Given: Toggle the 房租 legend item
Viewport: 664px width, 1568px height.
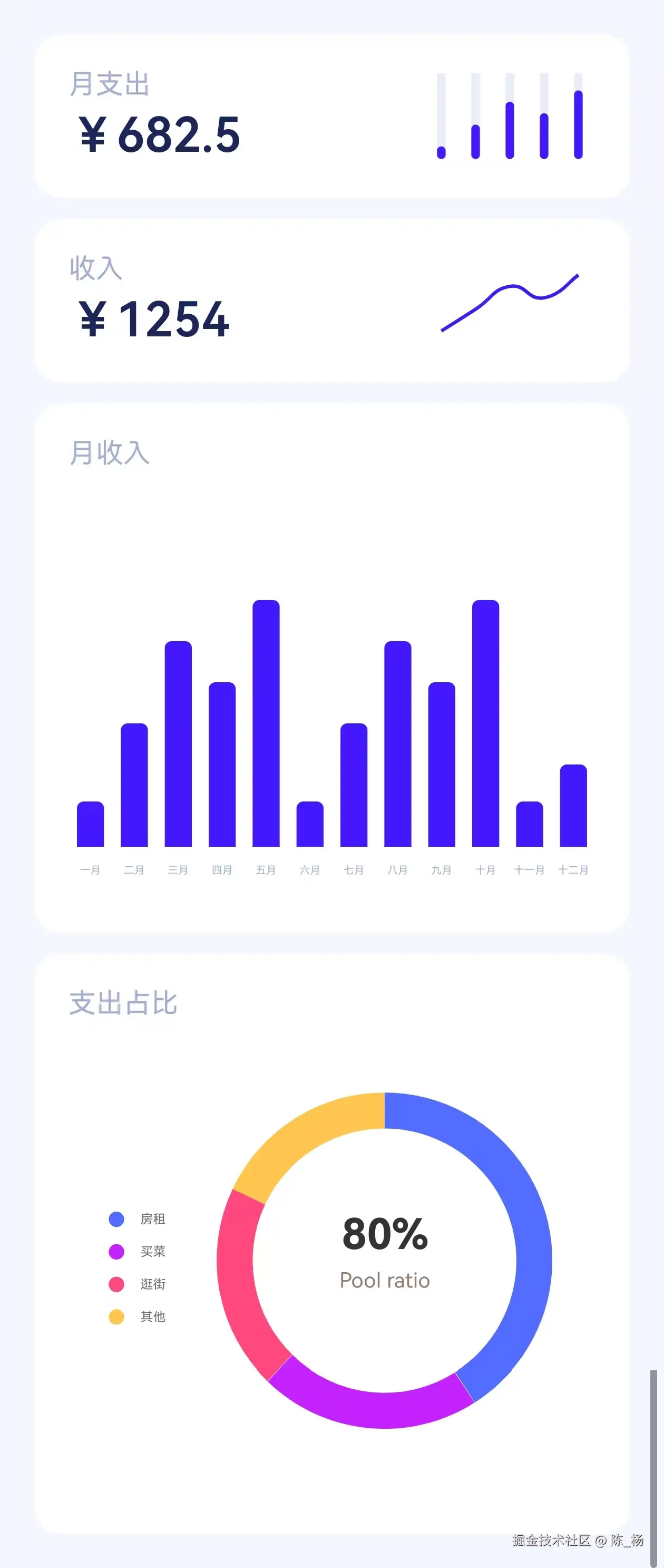Looking at the screenshot, I should 138,1218.
